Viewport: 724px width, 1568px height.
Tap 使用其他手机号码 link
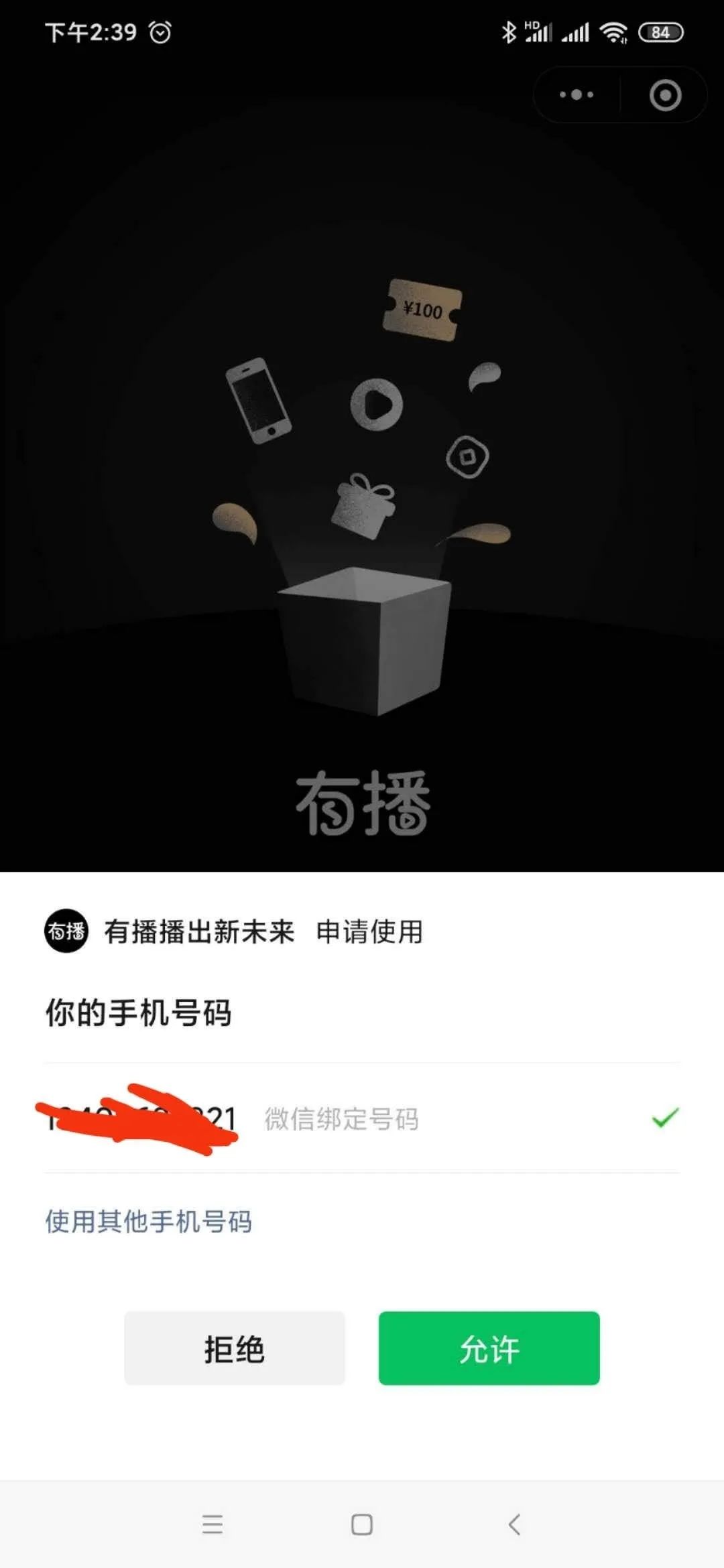(x=149, y=1221)
